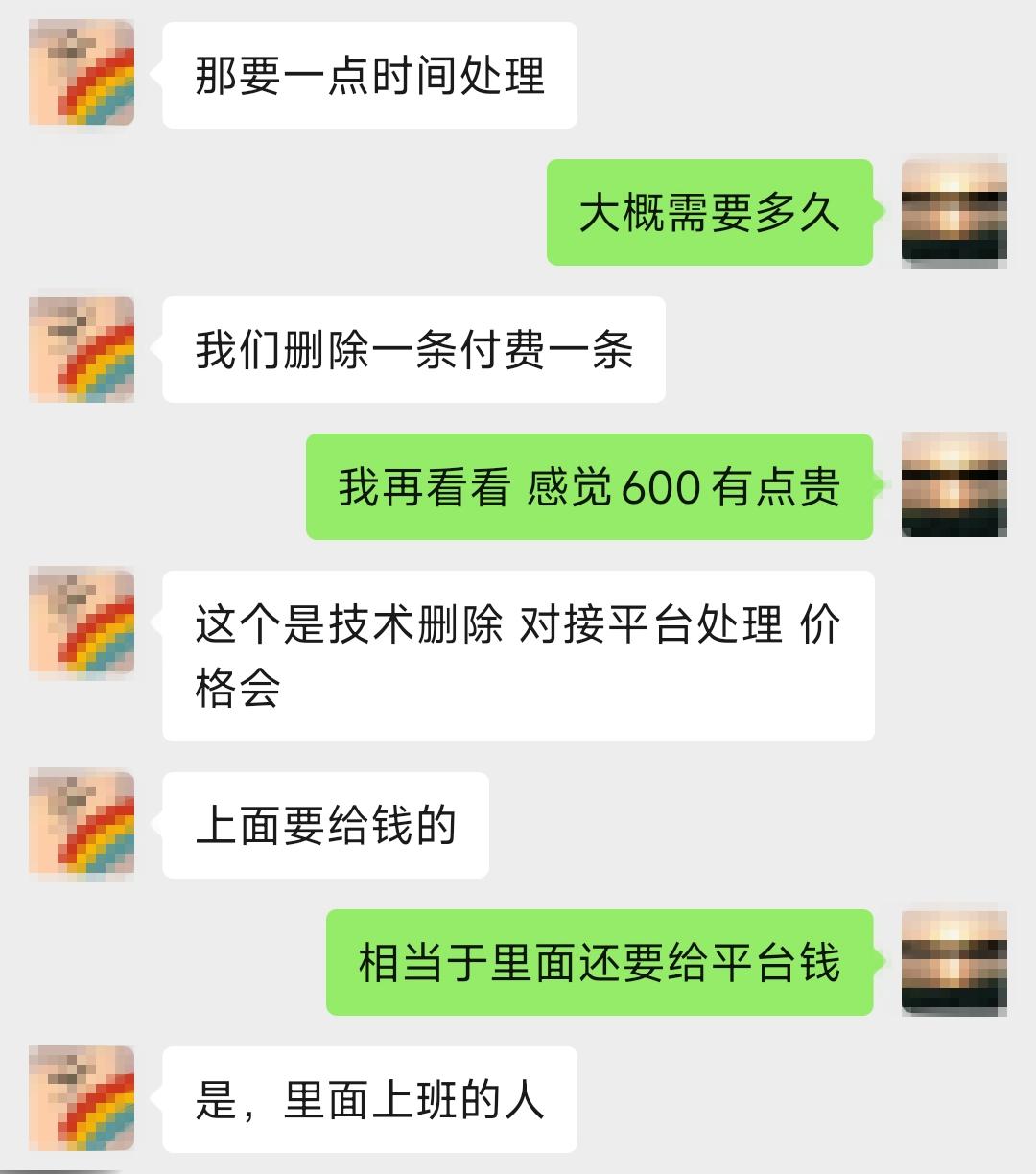Open avatar next to "上面要给钱的"

(x=82, y=825)
